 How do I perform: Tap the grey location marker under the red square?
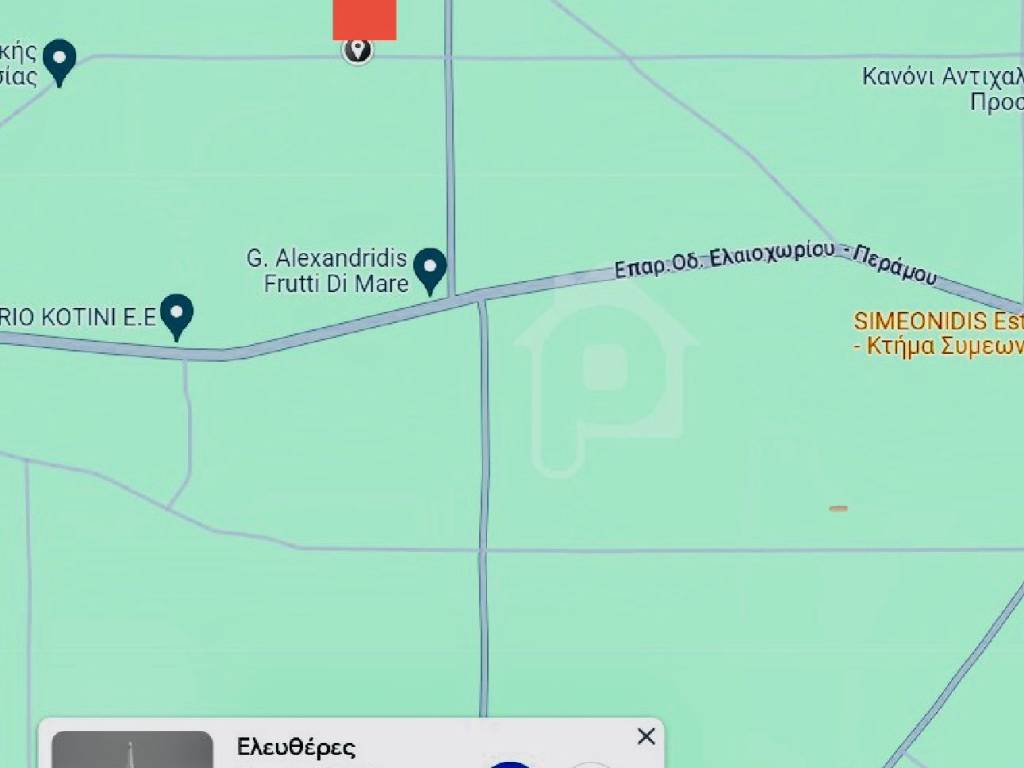(357, 50)
